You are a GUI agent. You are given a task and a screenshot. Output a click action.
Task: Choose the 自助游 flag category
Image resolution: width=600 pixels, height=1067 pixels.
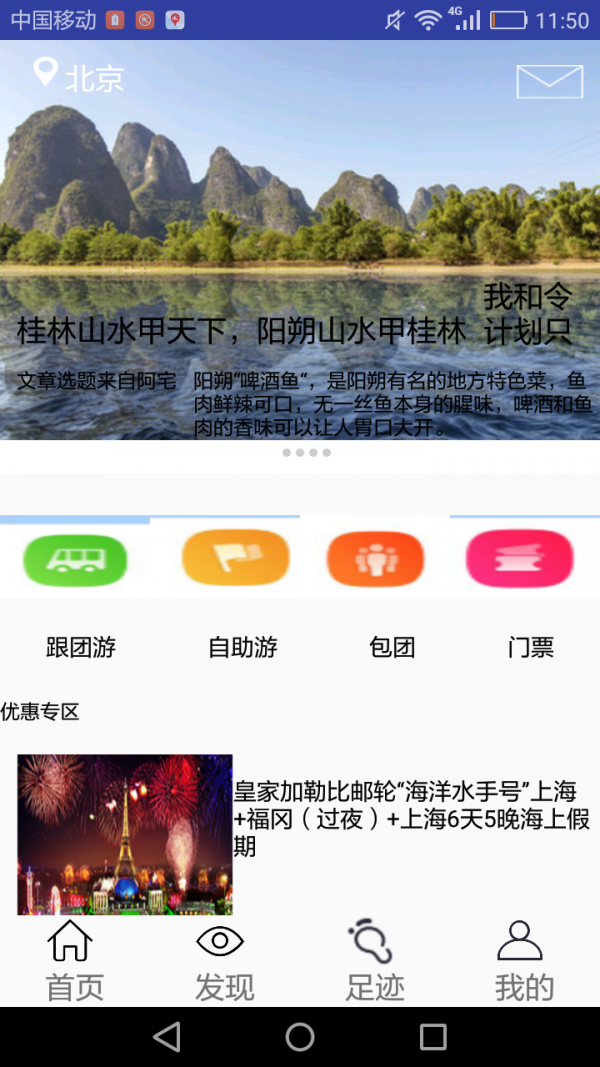[x=235, y=558]
